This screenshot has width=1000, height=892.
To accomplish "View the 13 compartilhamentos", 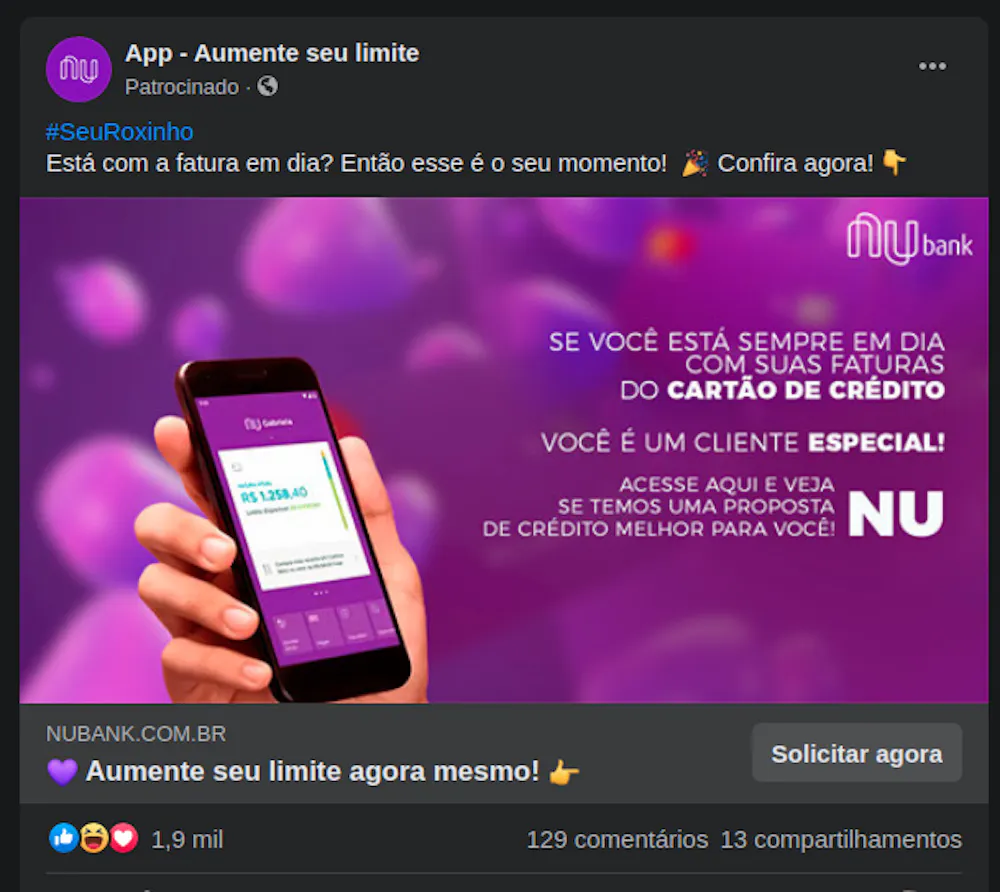I will tap(841, 839).
